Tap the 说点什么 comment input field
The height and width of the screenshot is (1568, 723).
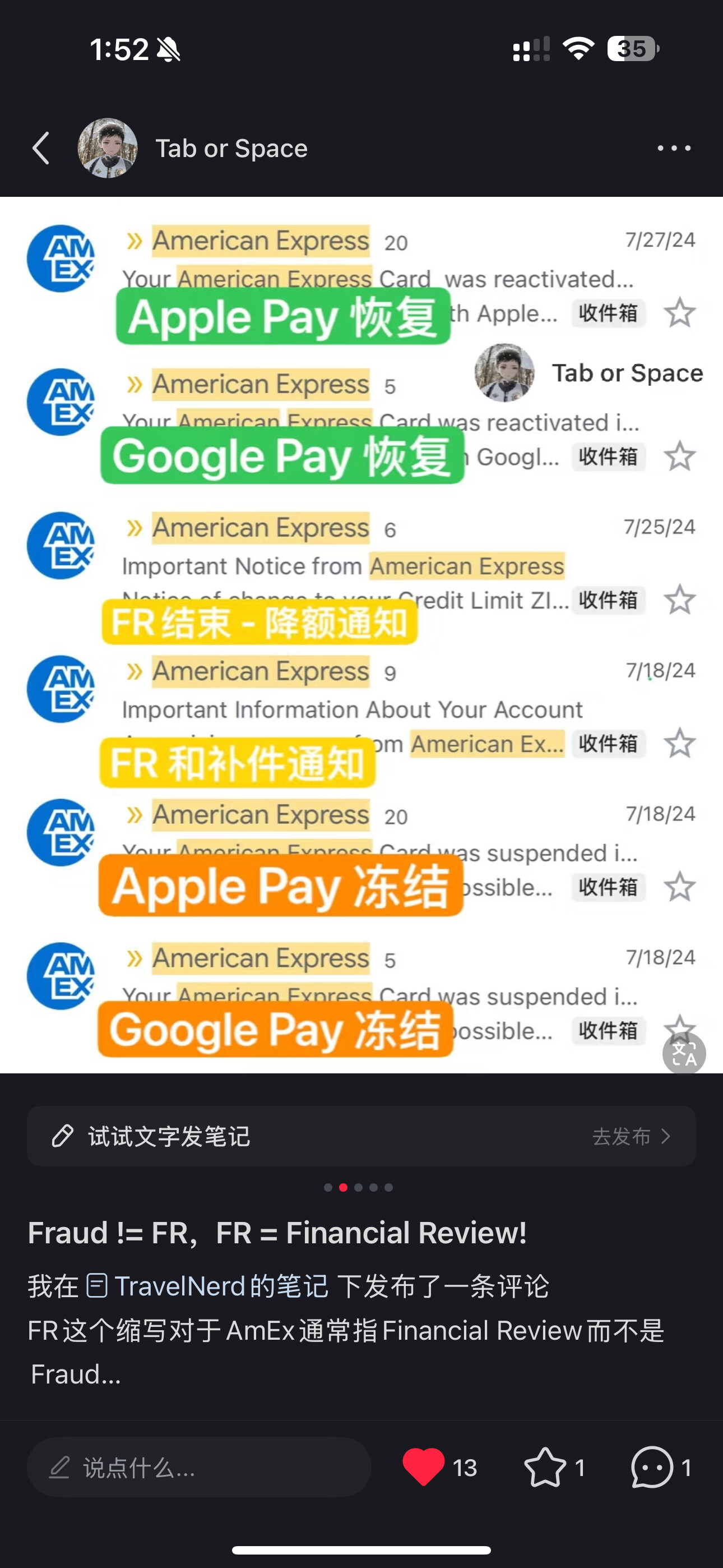tap(201, 1467)
